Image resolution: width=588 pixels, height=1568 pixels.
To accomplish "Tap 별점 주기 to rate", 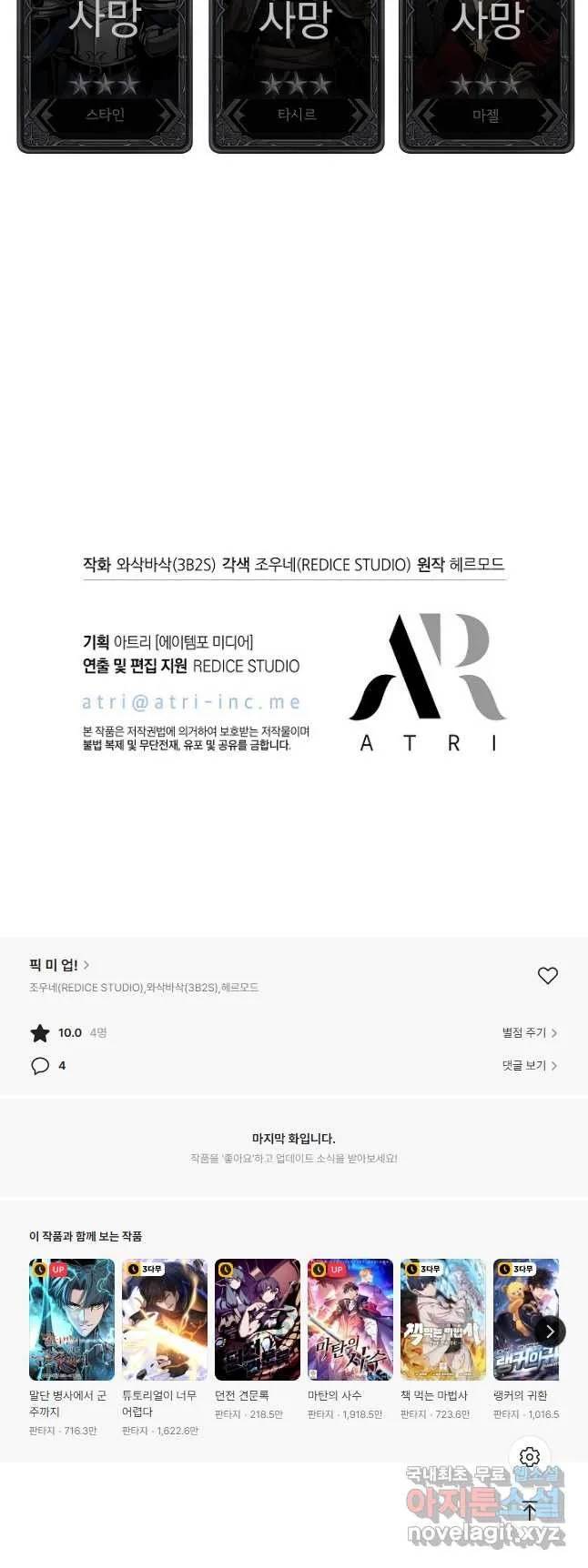I will (529, 1032).
